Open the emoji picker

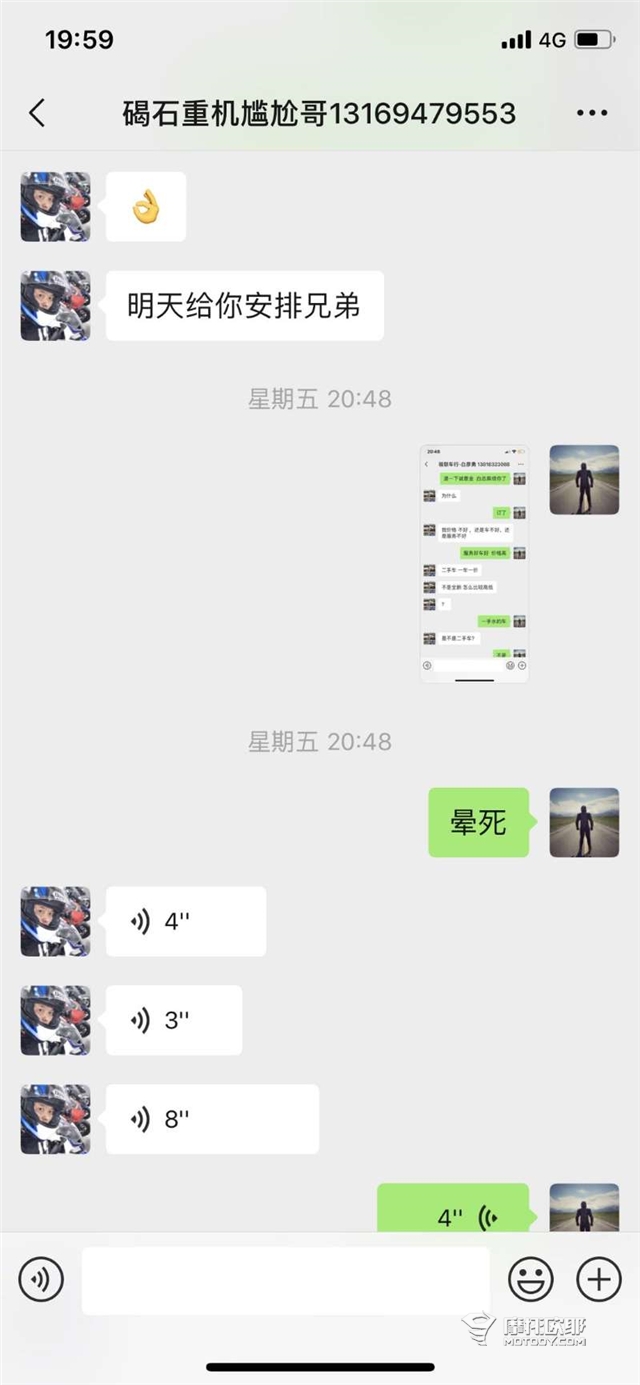[531, 1279]
